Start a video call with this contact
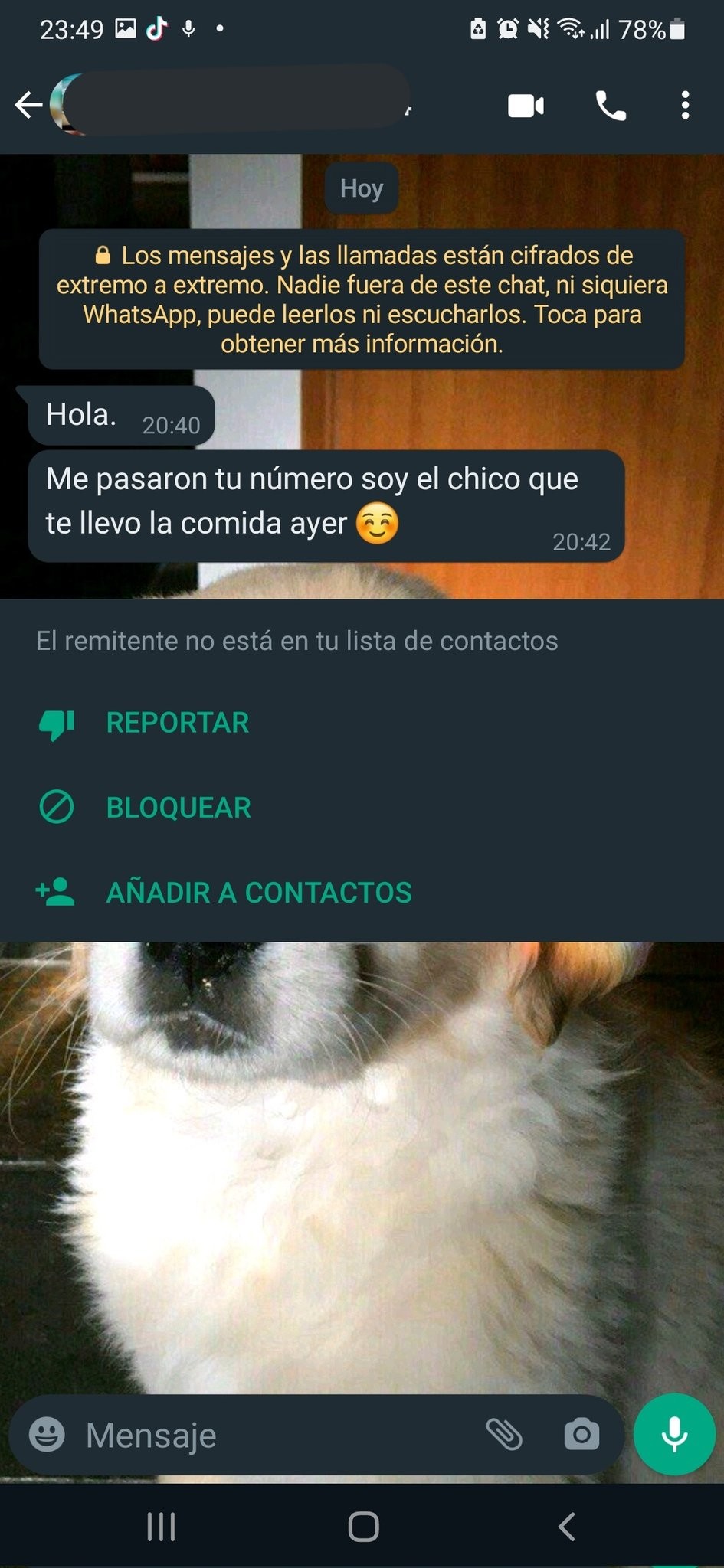This screenshot has width=724, height=1568. [x=526, y=106]
